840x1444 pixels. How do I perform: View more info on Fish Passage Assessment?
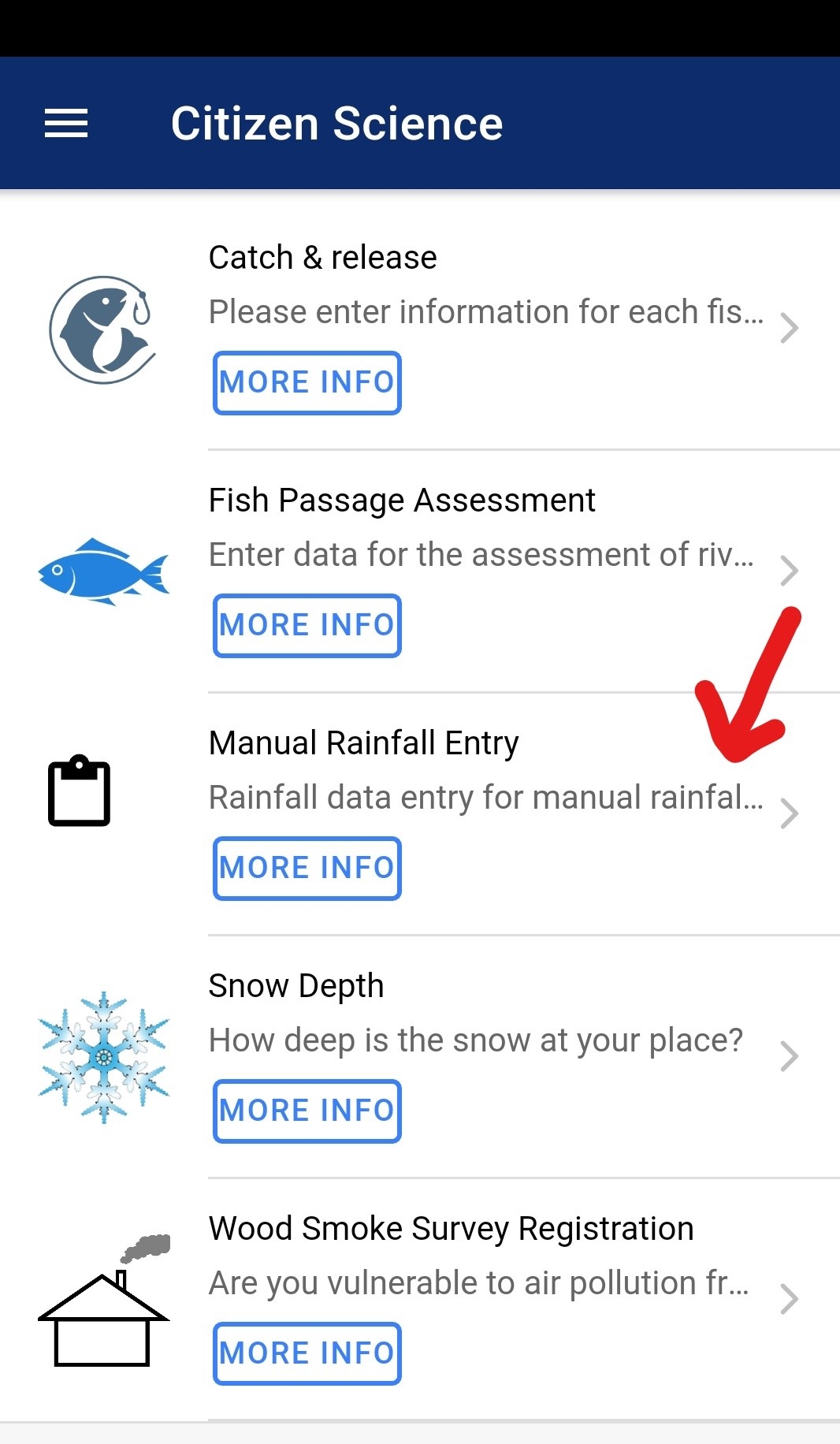click(x=307, y=626)
